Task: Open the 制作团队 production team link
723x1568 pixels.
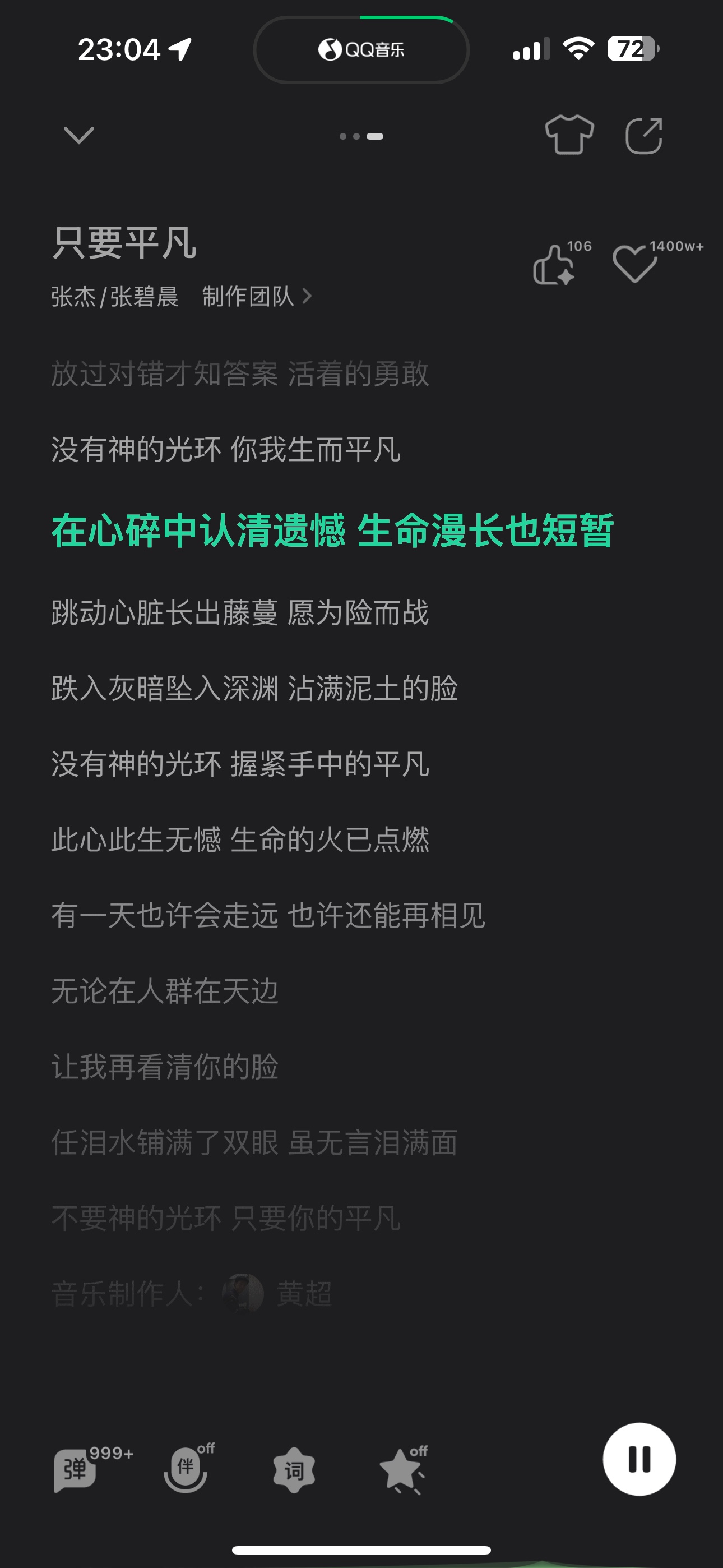Action: pos(257,297)
